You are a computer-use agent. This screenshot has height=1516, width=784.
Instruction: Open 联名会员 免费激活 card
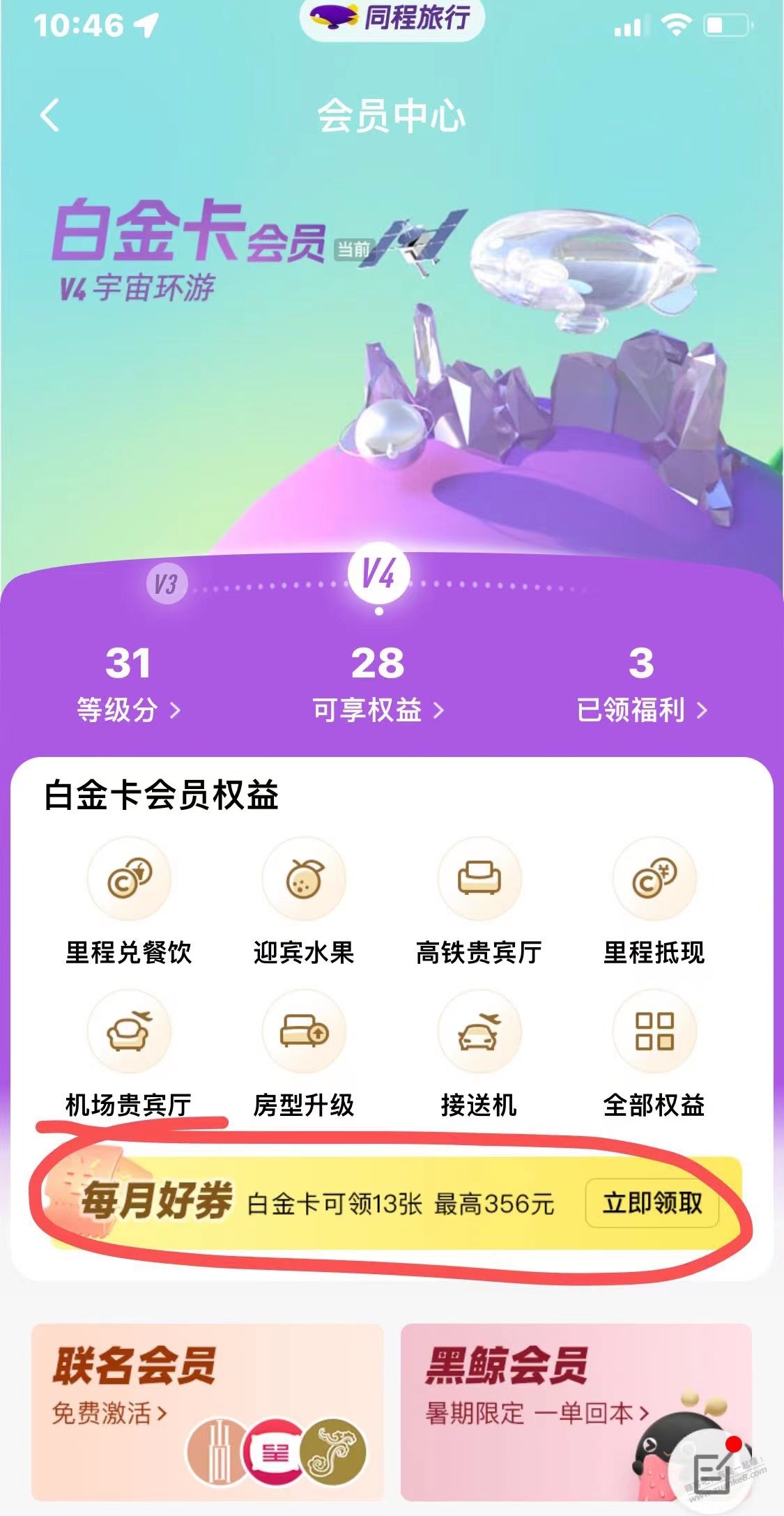pyautogui.click(x=207, y=1412)
